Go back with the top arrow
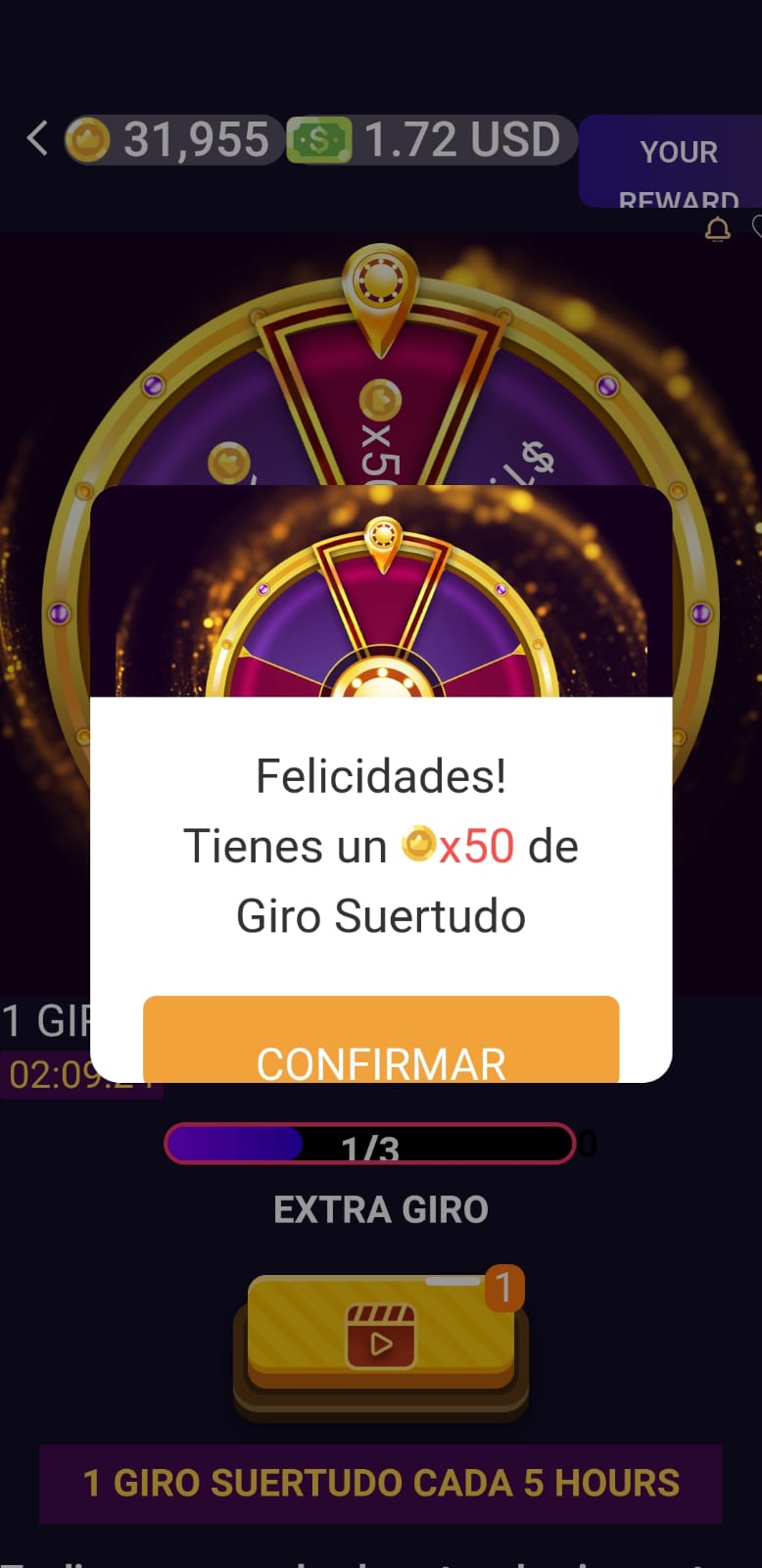This screenshot has width=762, height=1568. [x=37, y=138]
